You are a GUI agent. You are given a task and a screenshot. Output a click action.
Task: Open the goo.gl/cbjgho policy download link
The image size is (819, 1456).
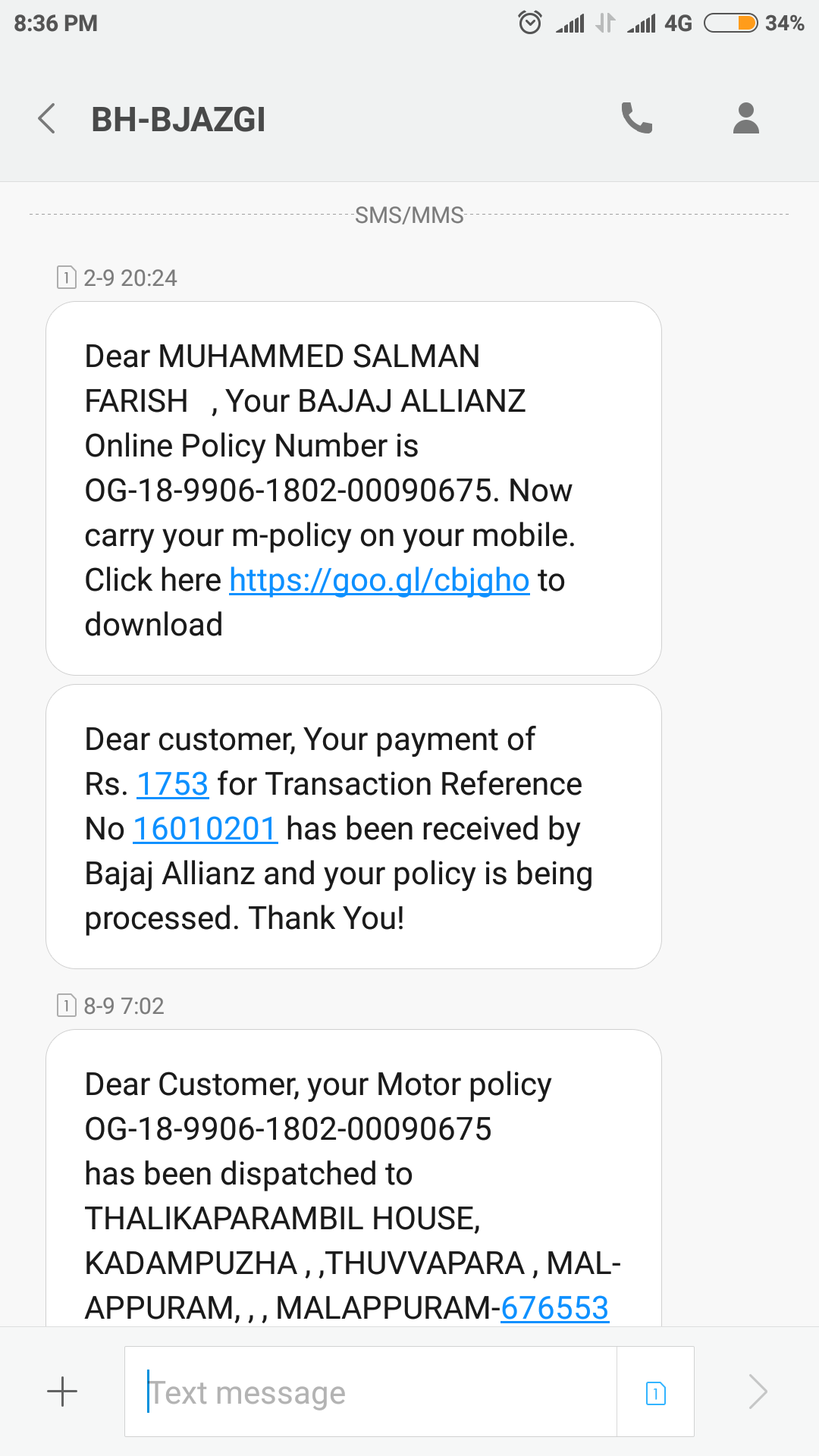click(379, 581)
